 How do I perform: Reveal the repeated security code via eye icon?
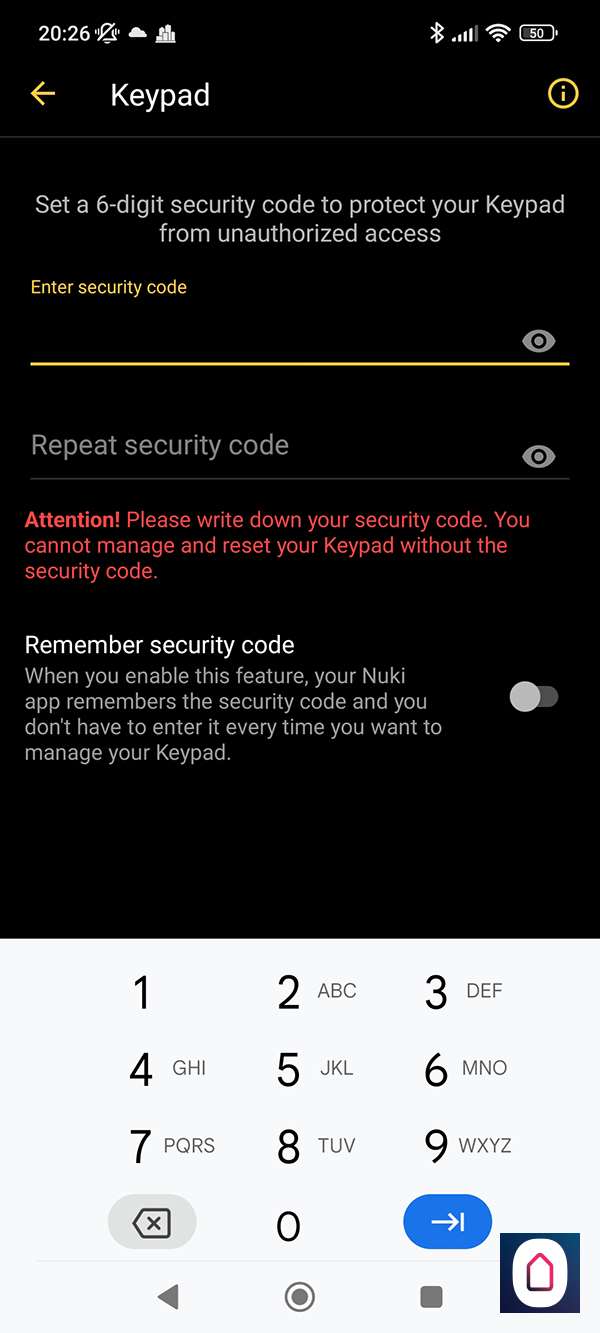(539, 457)
